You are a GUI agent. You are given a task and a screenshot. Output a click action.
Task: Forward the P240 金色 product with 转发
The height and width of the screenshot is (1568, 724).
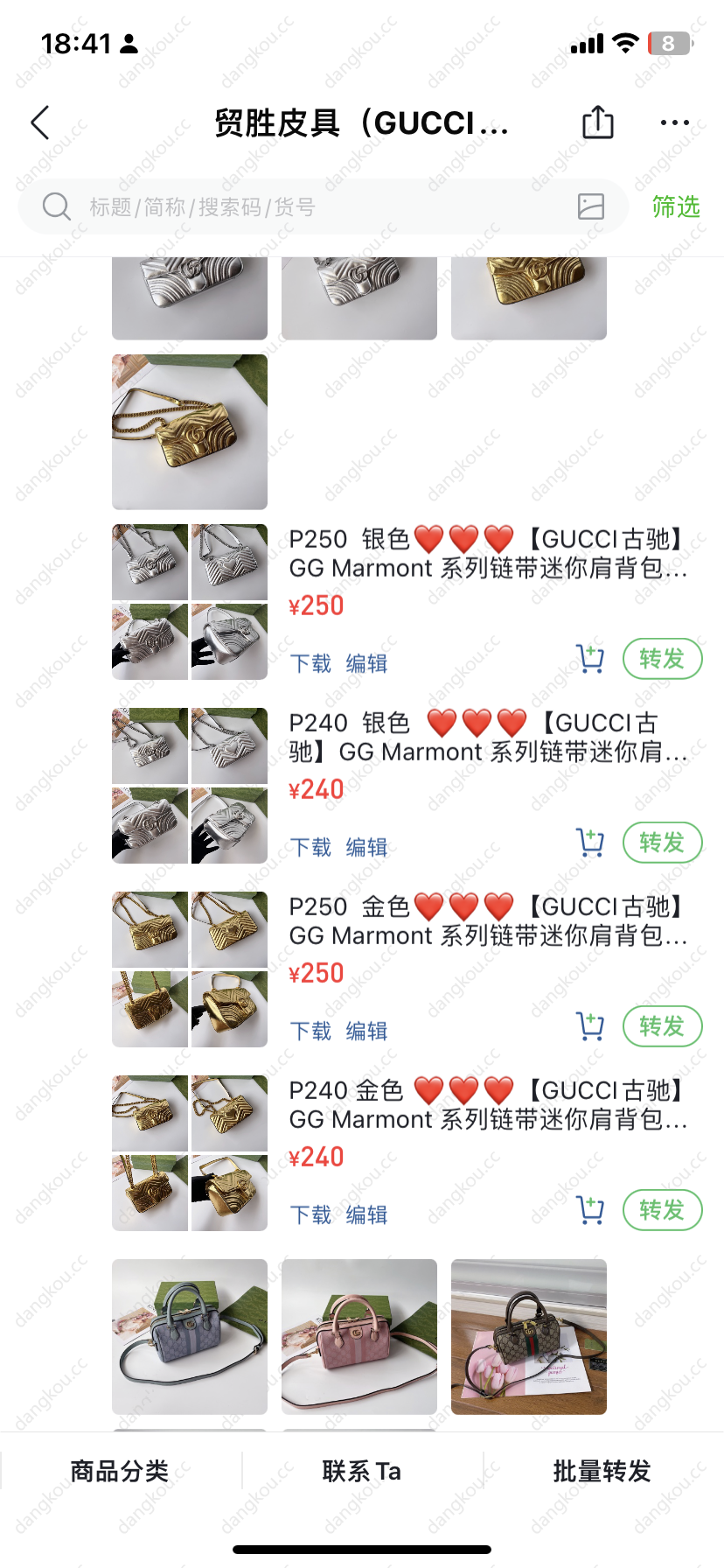(x=662, y=1210)
